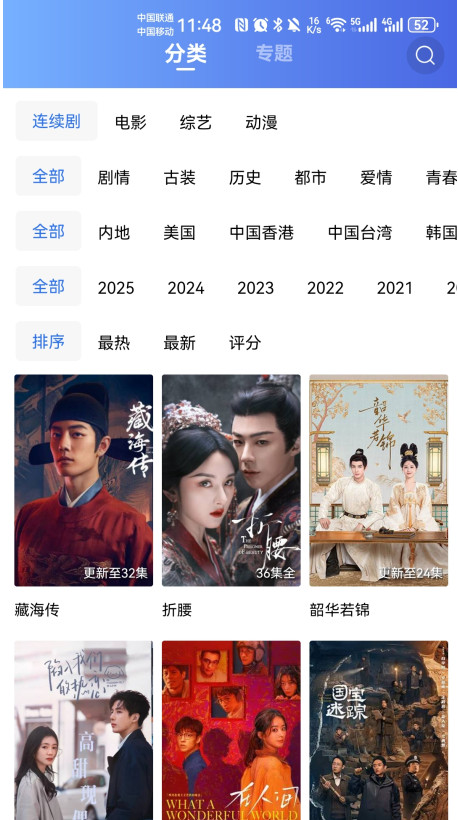Viewport: 458px width, 820px height.
Task: Filter by year 2023
Action: pos(256,288)
